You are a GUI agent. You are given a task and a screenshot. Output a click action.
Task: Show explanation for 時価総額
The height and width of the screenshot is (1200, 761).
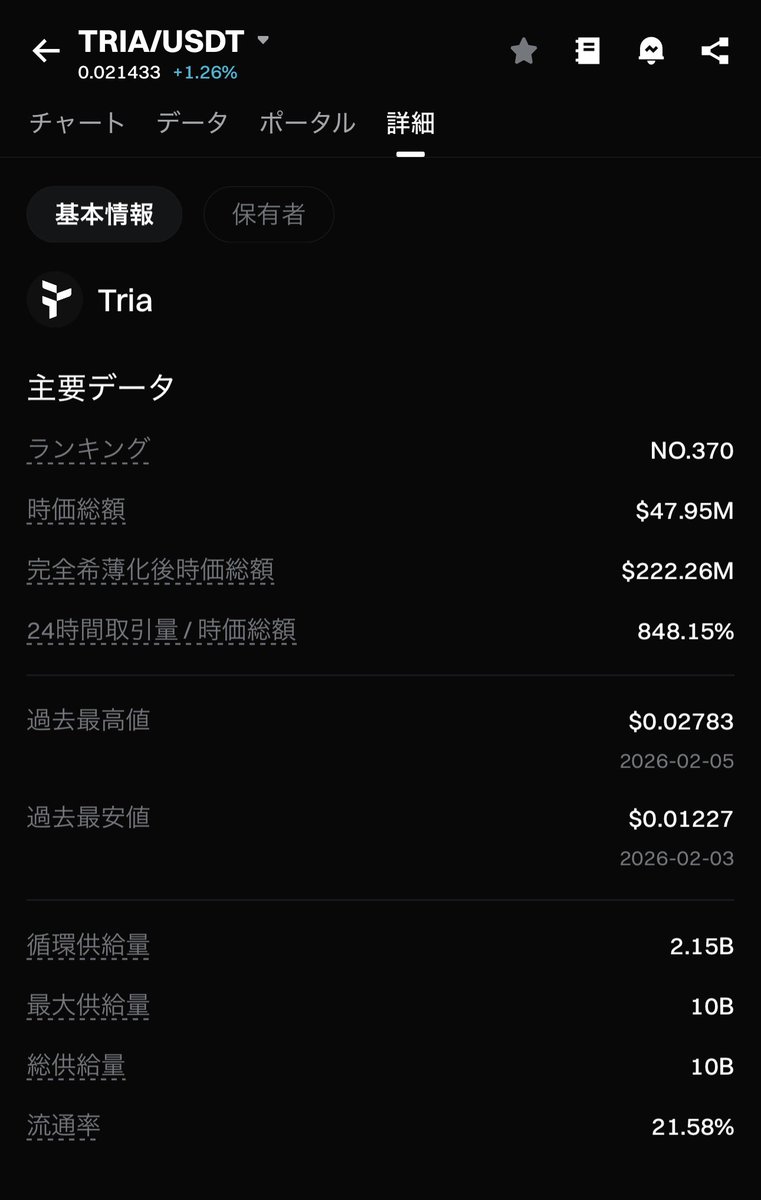pos(76,511)
